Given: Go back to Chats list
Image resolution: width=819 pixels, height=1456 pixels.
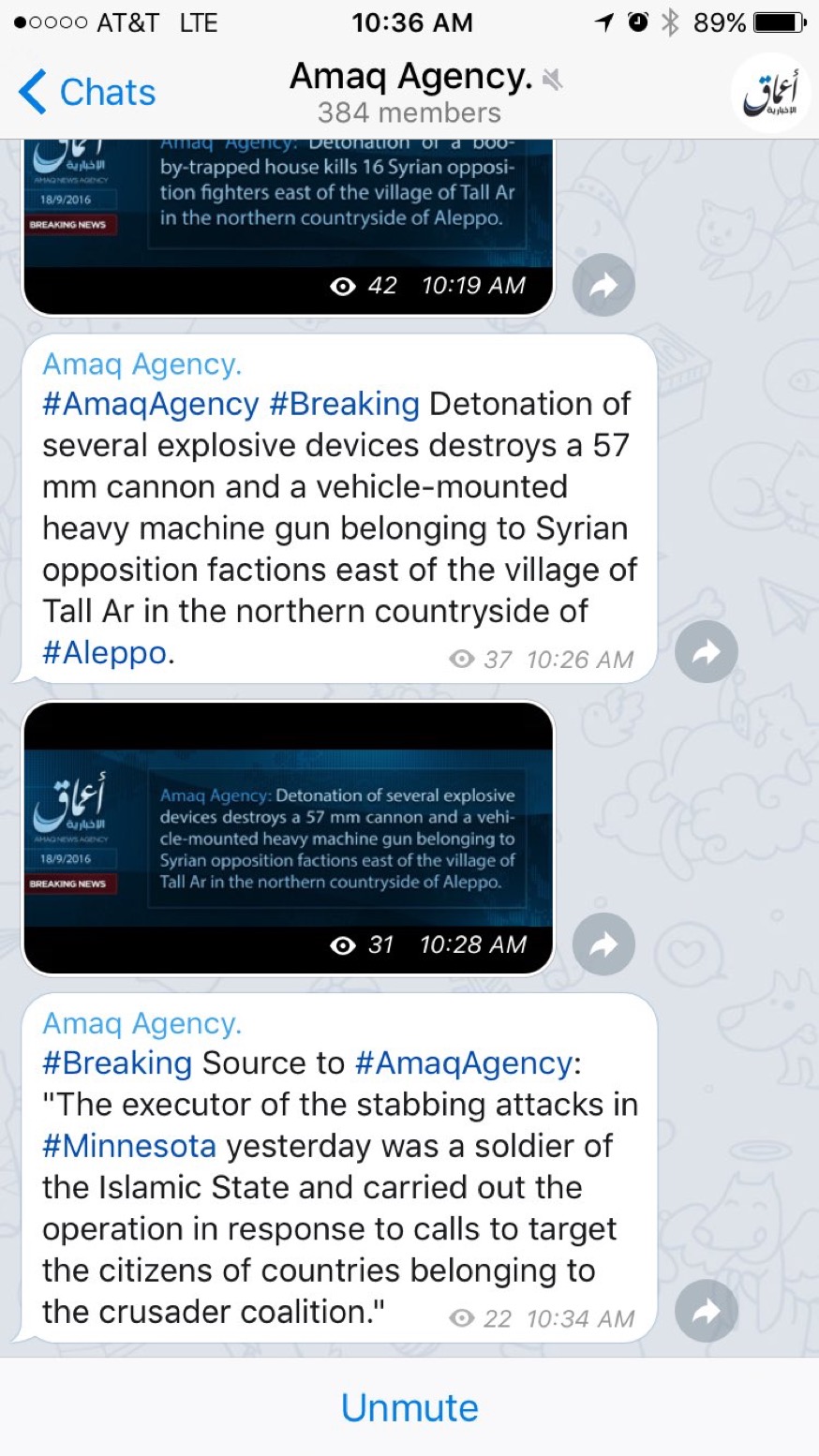Looking at the screenshot, I should pyautogui.click(x=87, y=93).
